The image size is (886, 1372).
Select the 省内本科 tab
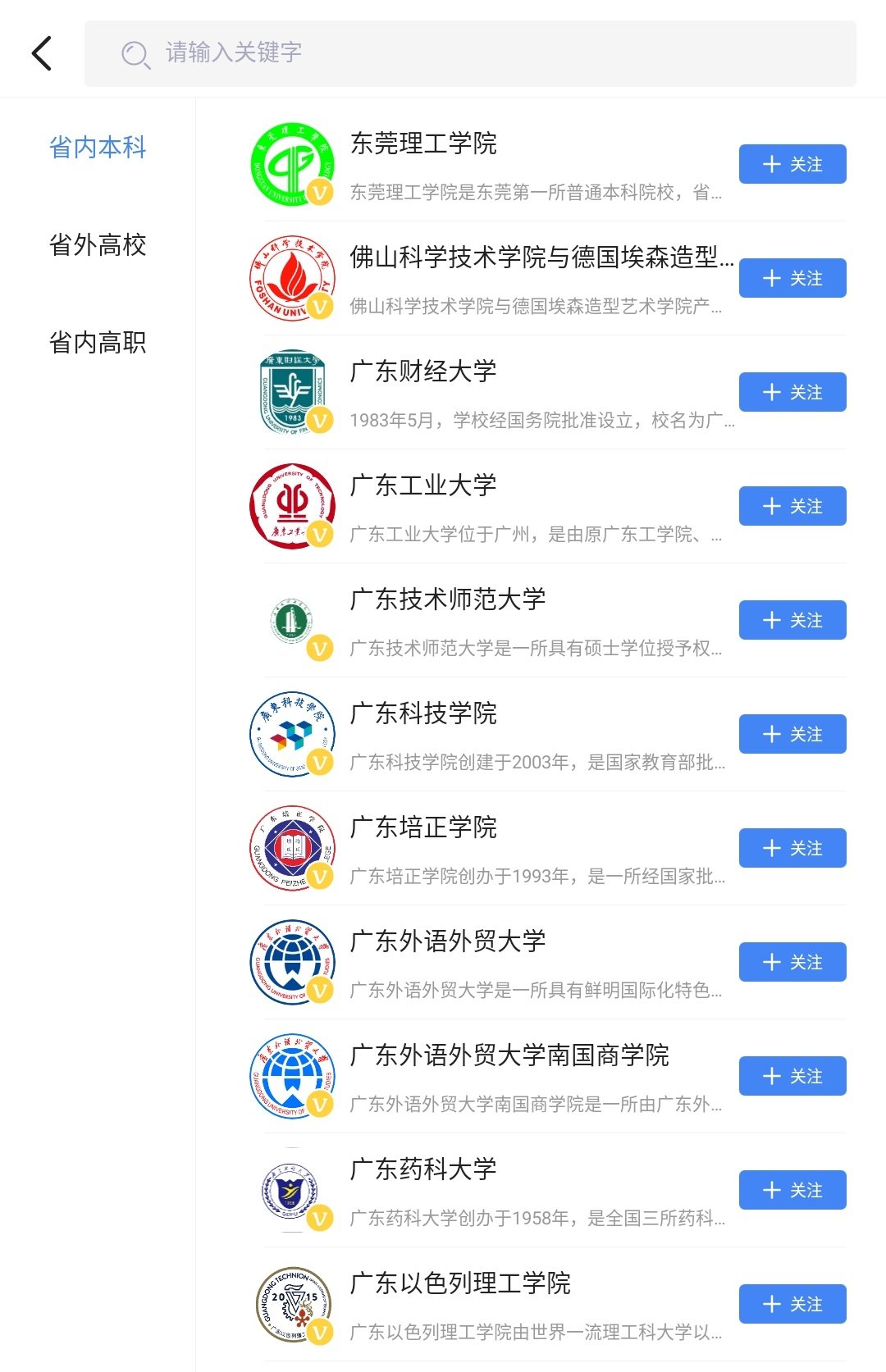(x=98, y=148)
